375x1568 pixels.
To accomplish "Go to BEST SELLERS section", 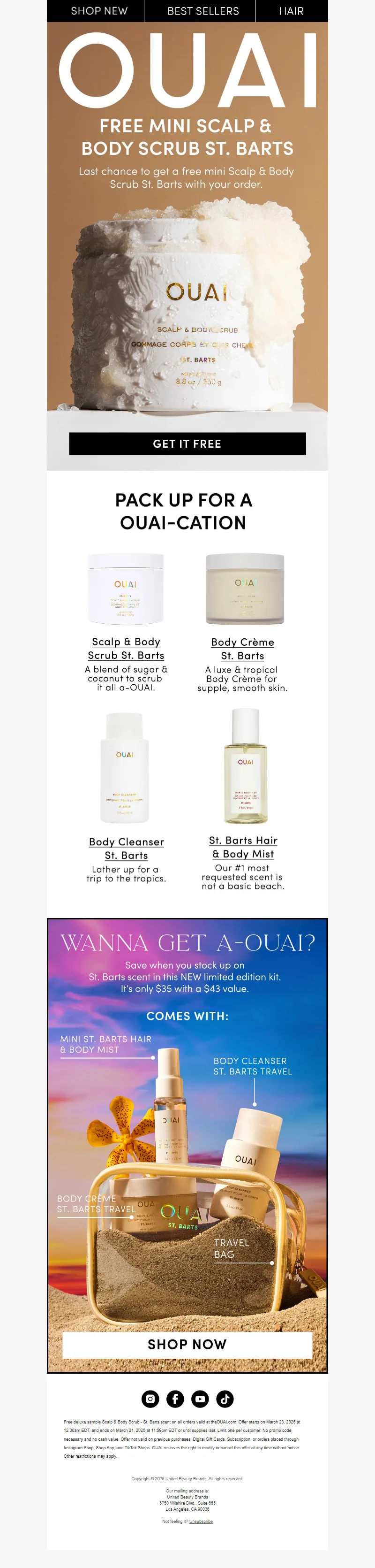I will point(203,11).
